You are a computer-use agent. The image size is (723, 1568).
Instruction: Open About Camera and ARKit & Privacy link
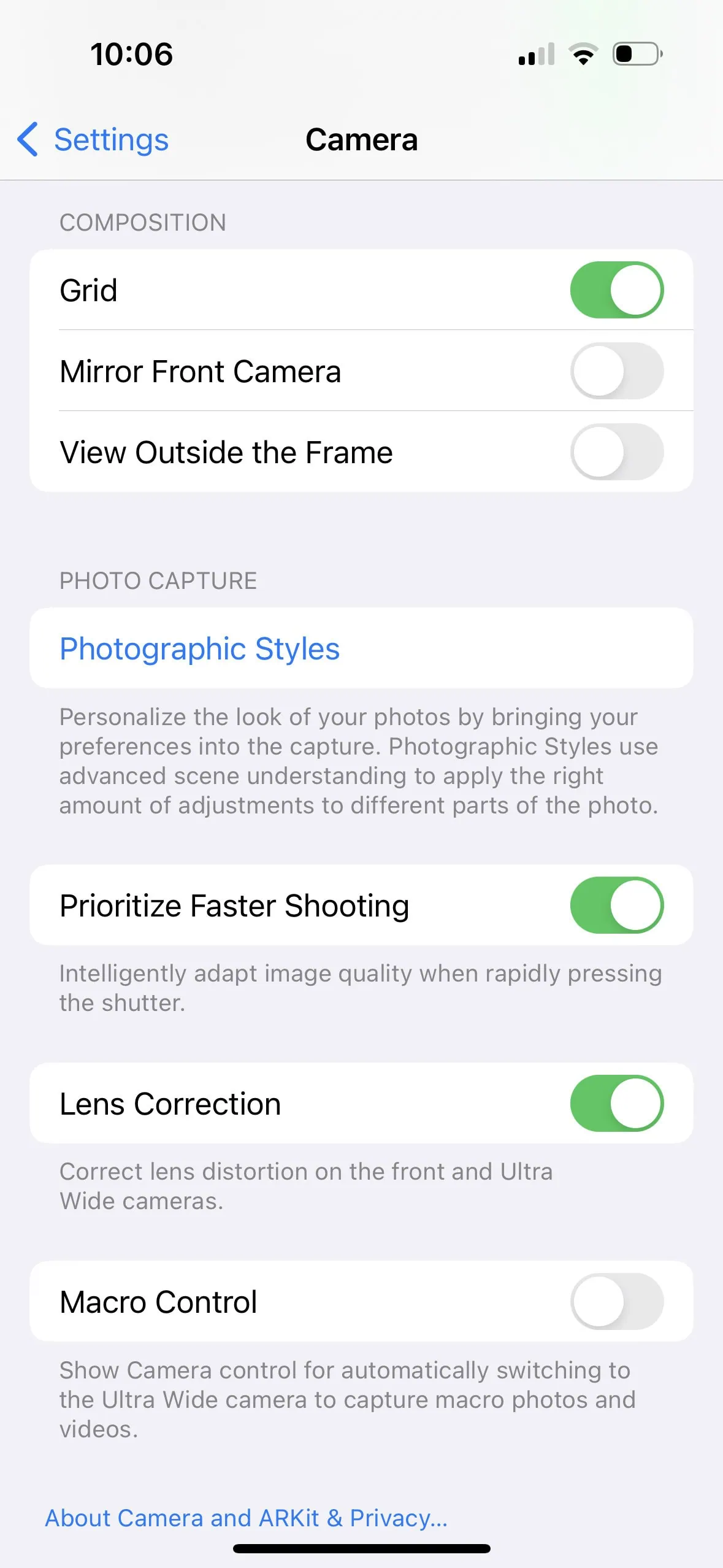[x=247, y=1518]
